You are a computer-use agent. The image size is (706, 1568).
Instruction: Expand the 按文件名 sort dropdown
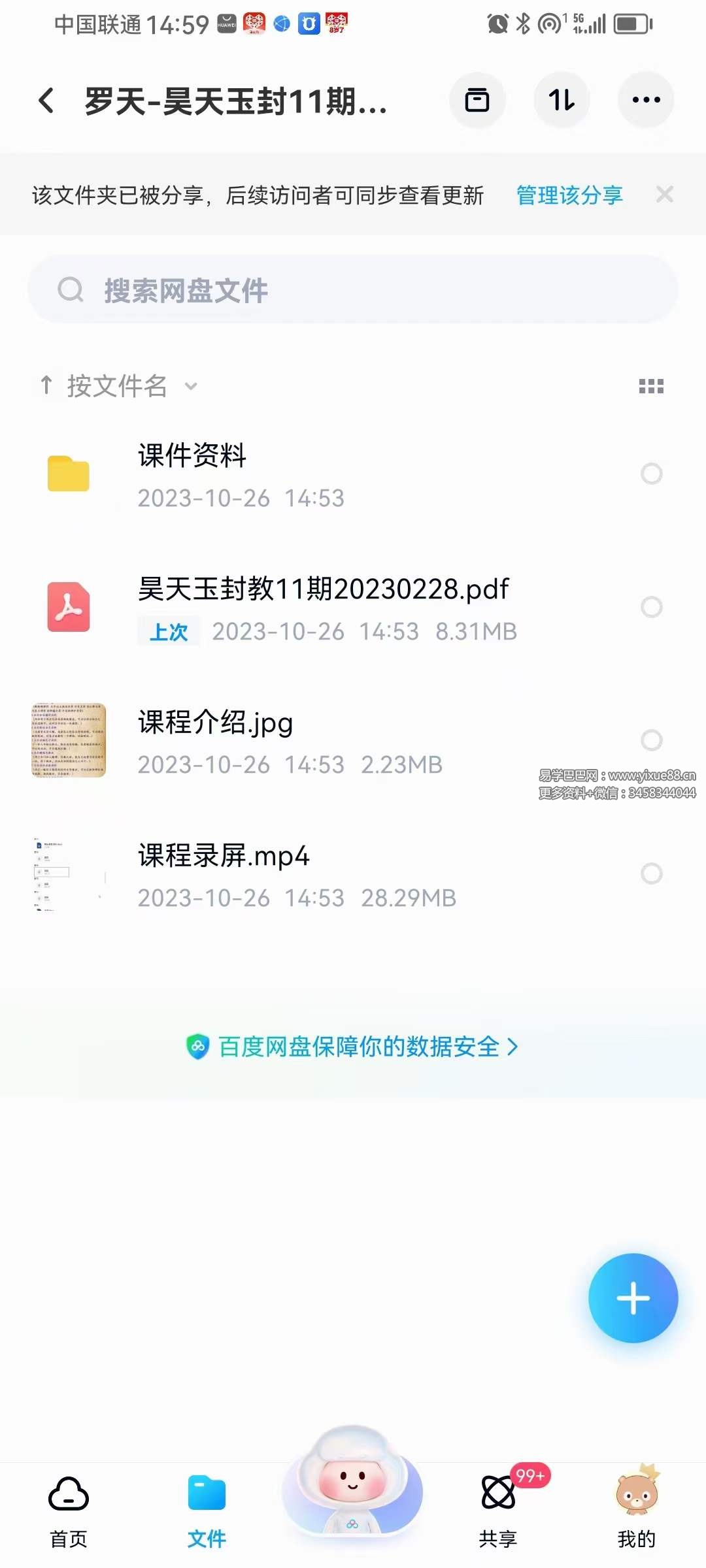(190, 387)
